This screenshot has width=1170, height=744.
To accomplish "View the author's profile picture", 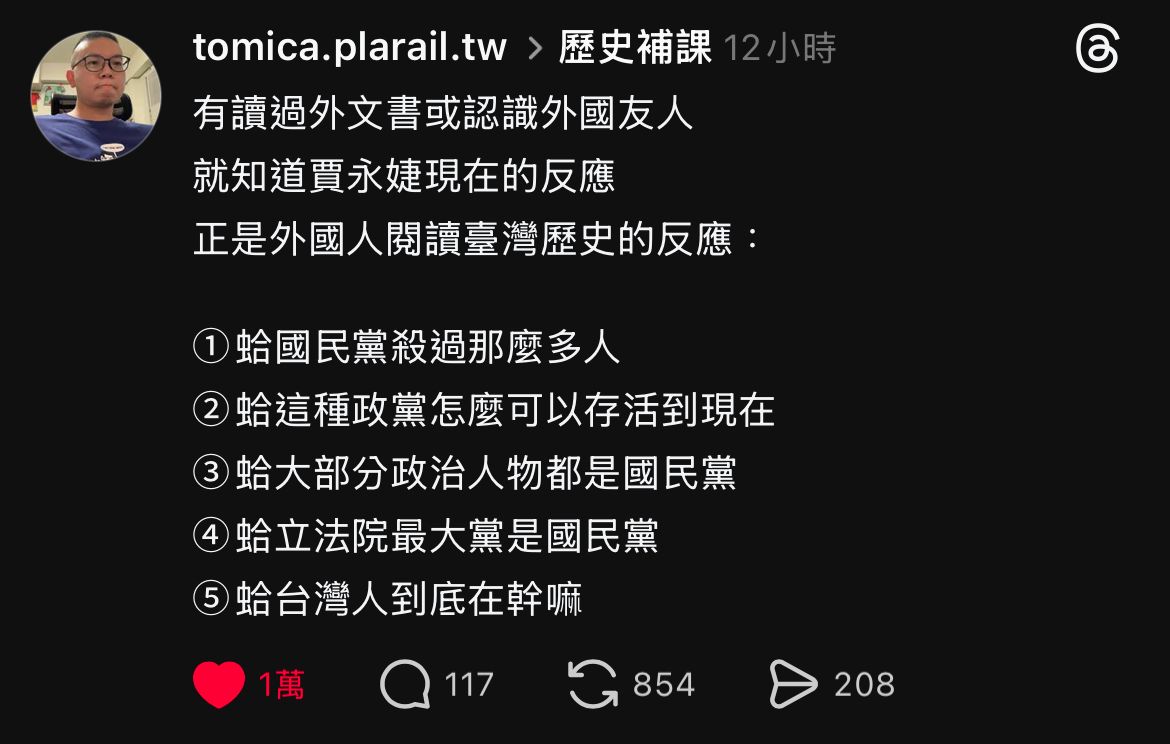I will pos(96,96).
